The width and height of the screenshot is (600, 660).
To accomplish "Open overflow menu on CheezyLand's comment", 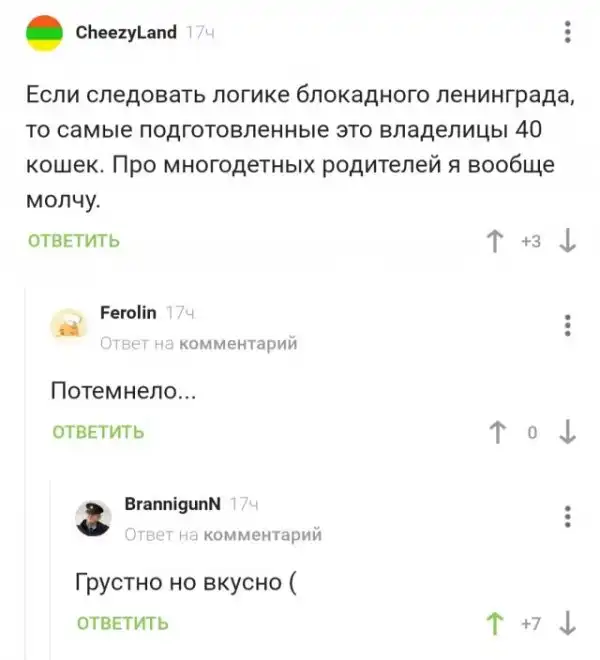I will point(568,33).
